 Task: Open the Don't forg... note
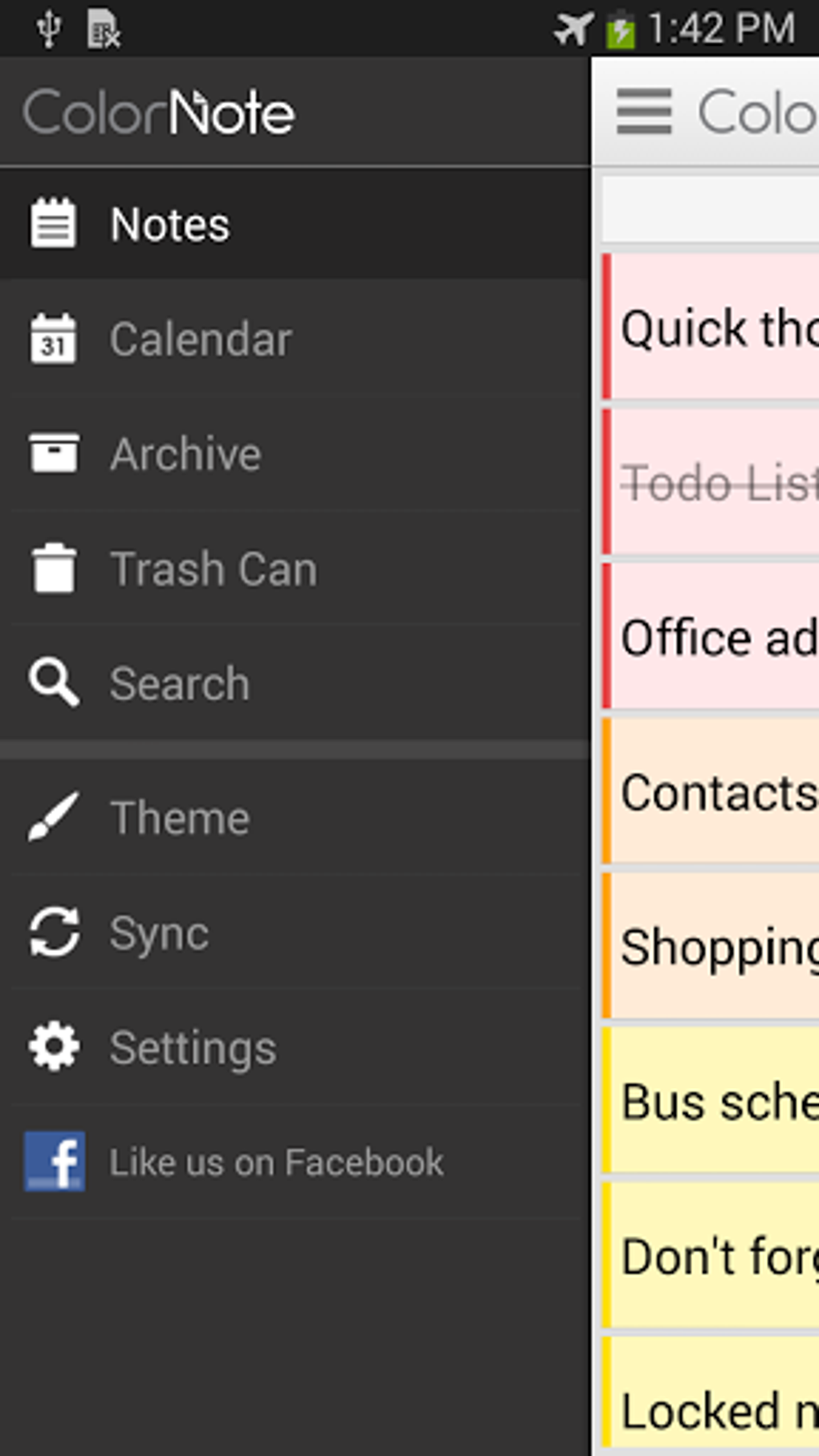pos(711,1255)
